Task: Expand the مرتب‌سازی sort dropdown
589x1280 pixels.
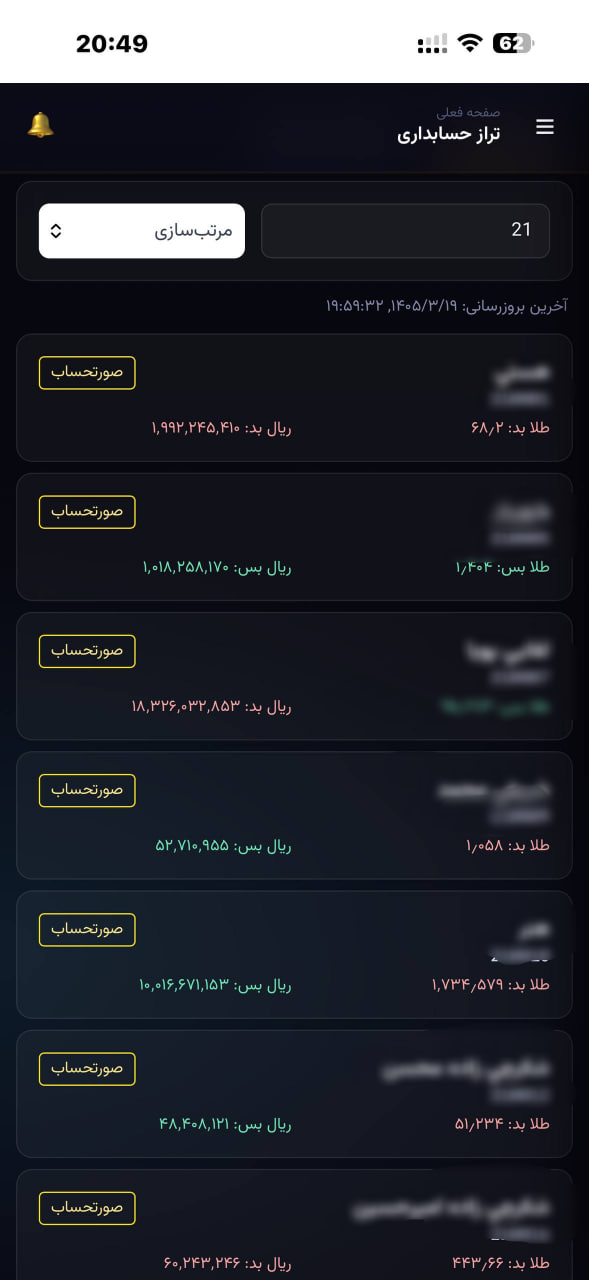Action: [x=142, y=231]
